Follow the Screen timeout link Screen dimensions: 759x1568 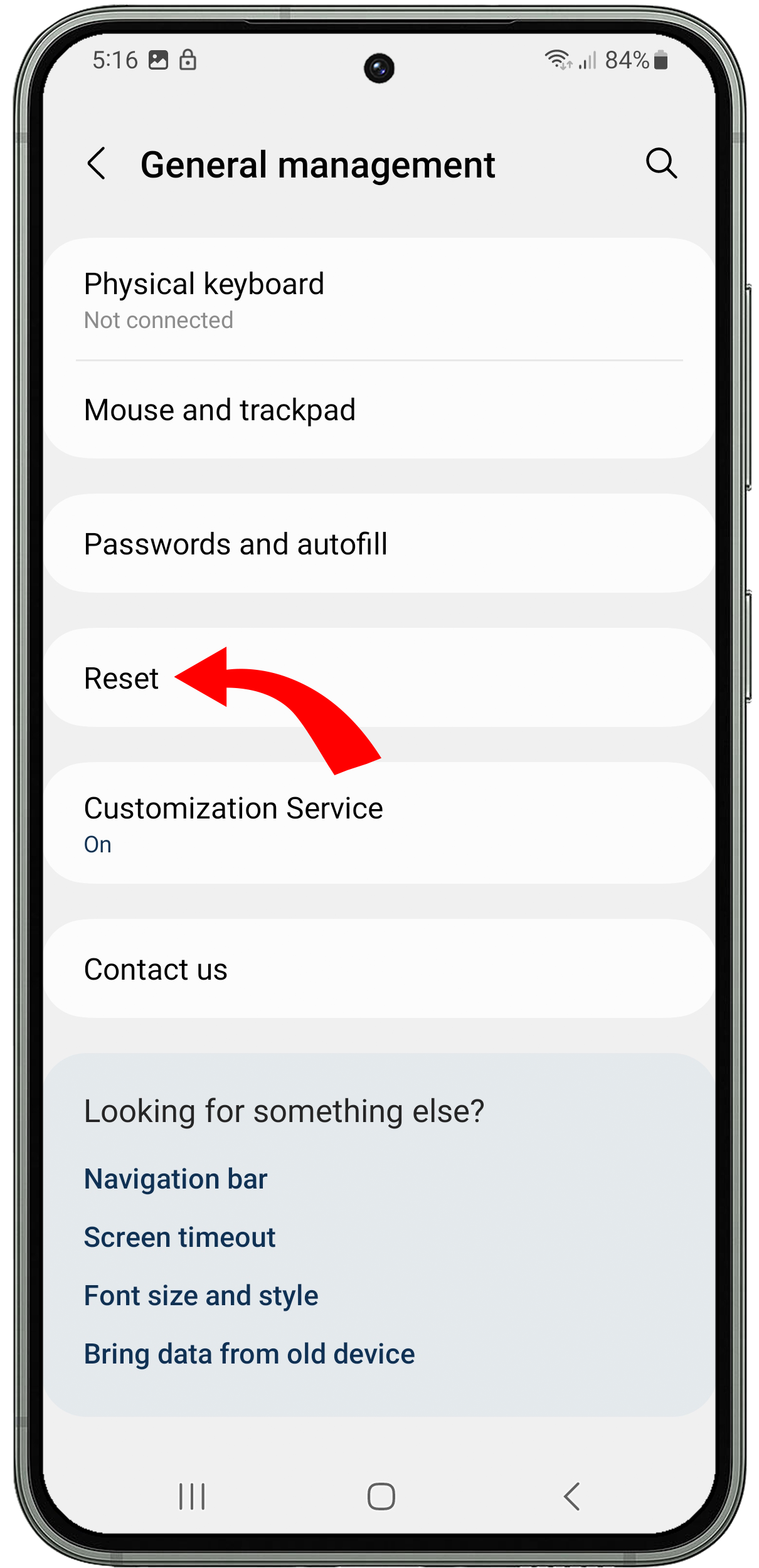pyautogui.click(x=180, y=1237)
